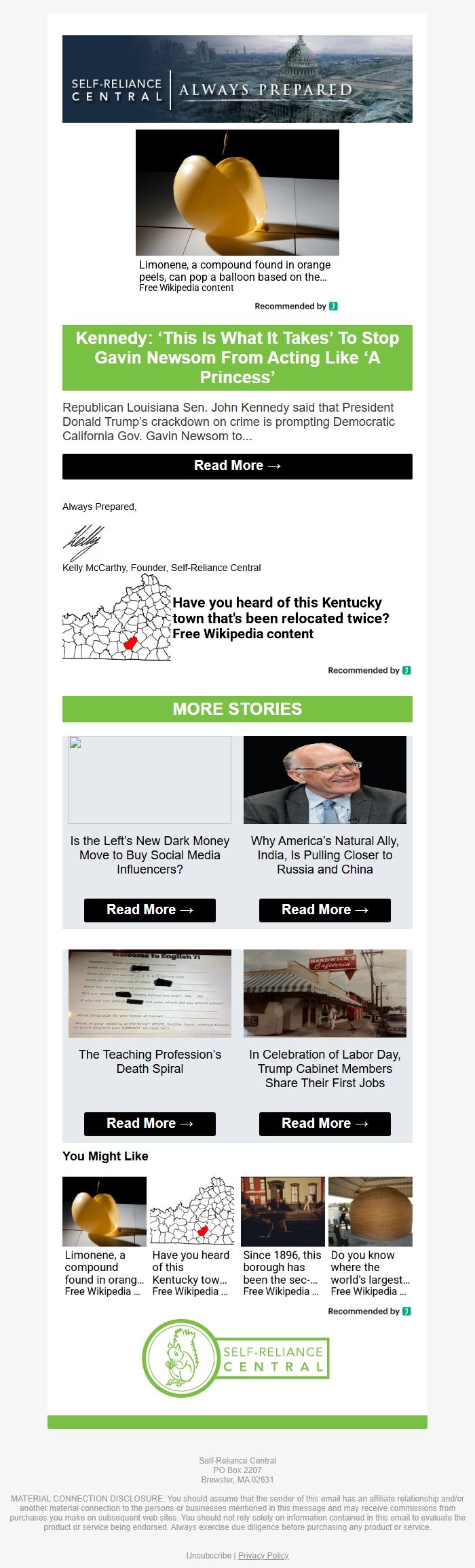Open the Privacy Policy link
The height and width of the screenshot is (1568, 475).
[x=263, y=1555]
